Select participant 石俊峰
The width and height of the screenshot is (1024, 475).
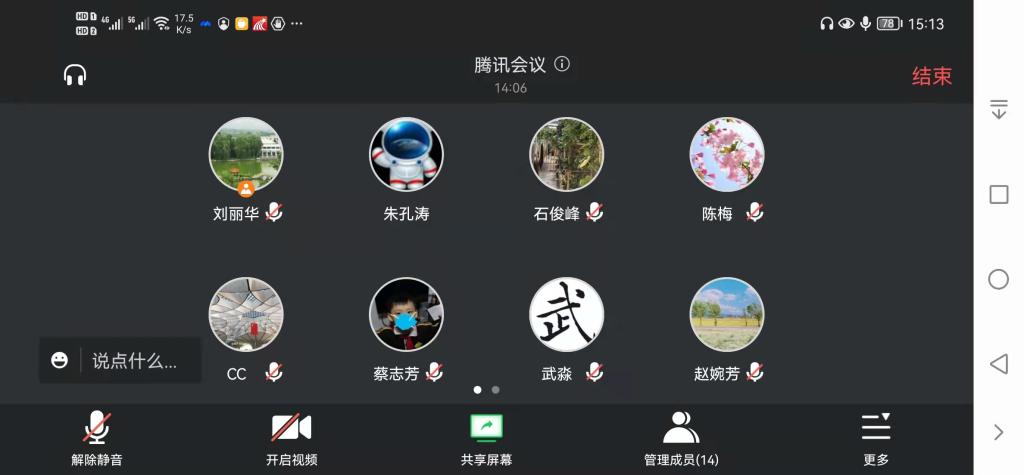(x=566, y=155)
